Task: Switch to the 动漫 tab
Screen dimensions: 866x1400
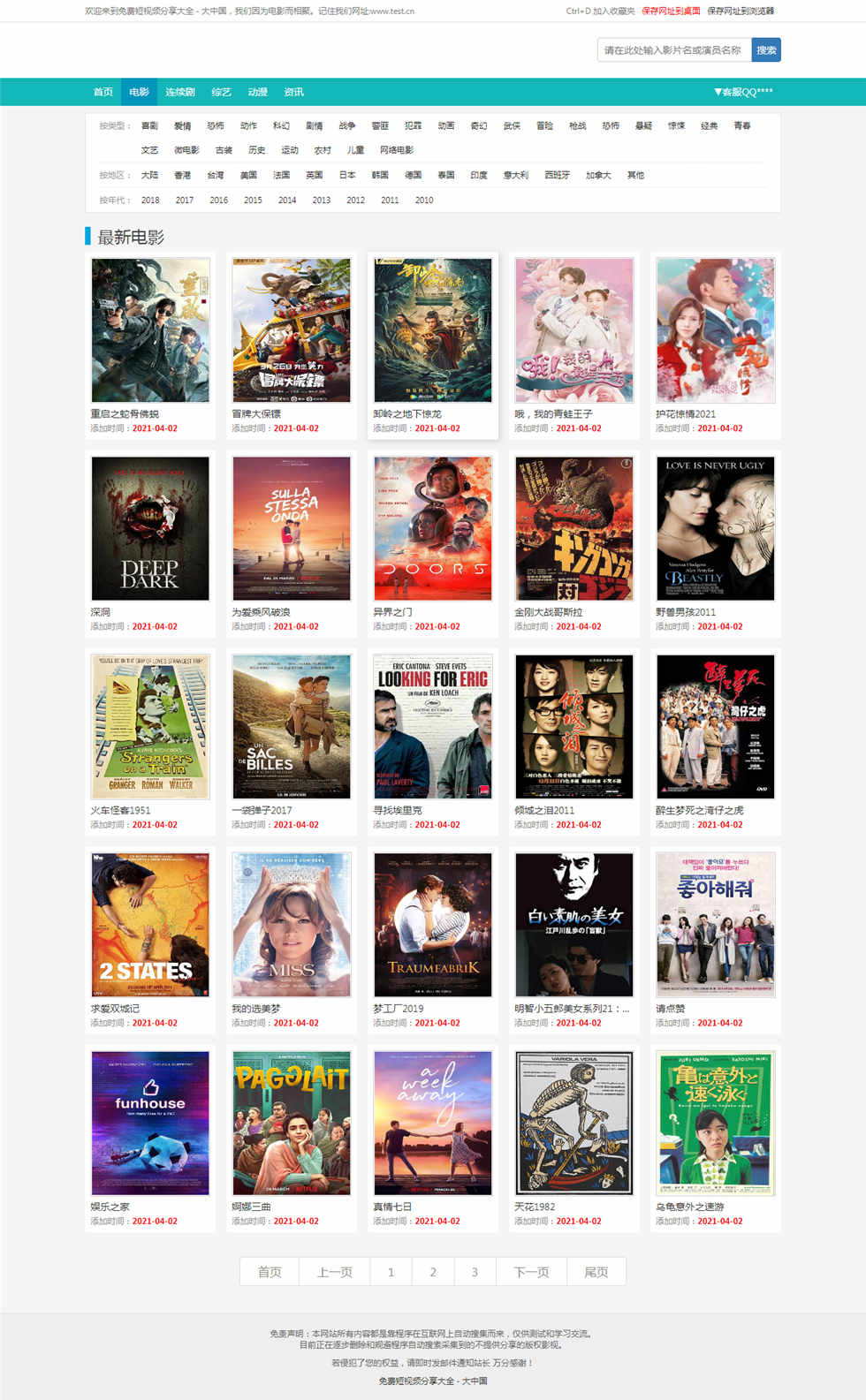Action: (x=258, y=92)
